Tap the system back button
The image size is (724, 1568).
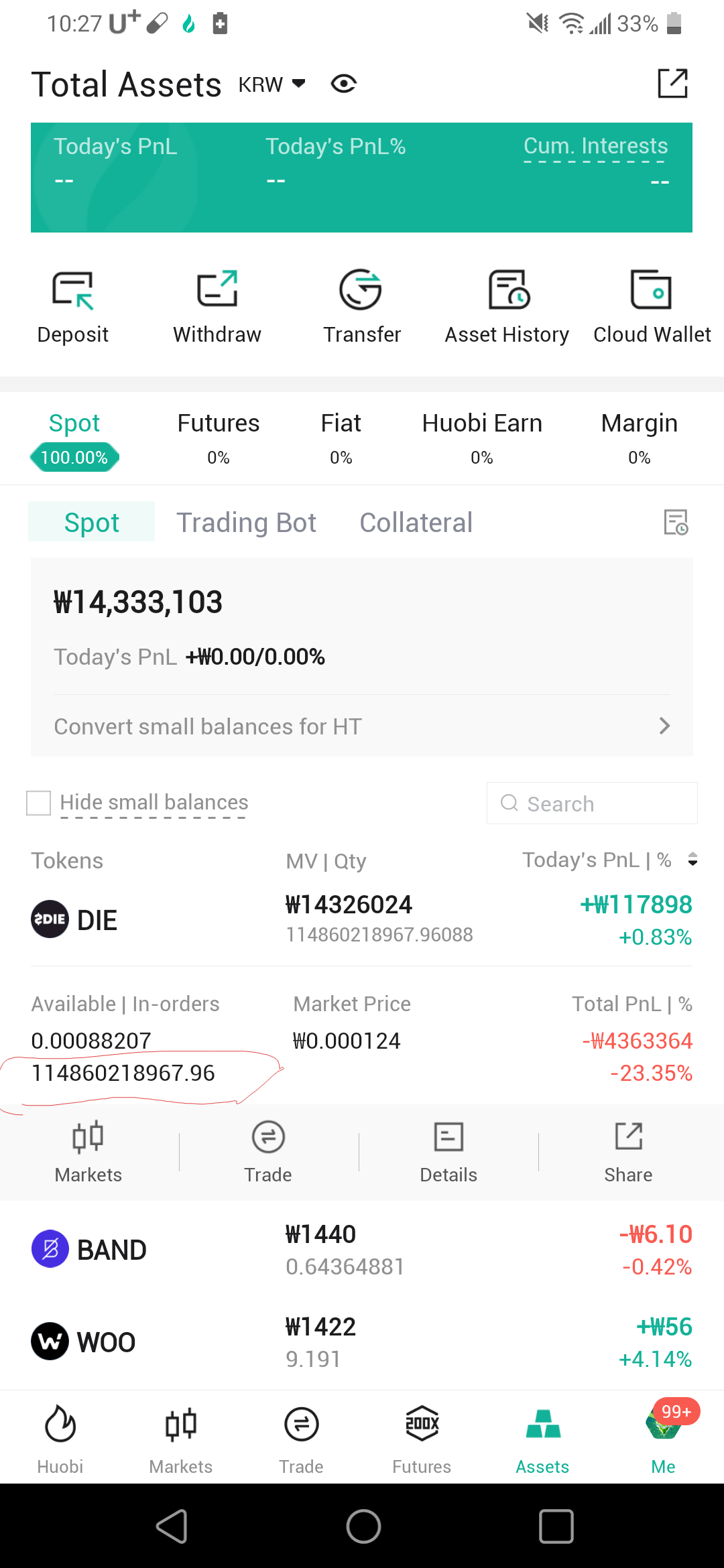pos(172,1526)
